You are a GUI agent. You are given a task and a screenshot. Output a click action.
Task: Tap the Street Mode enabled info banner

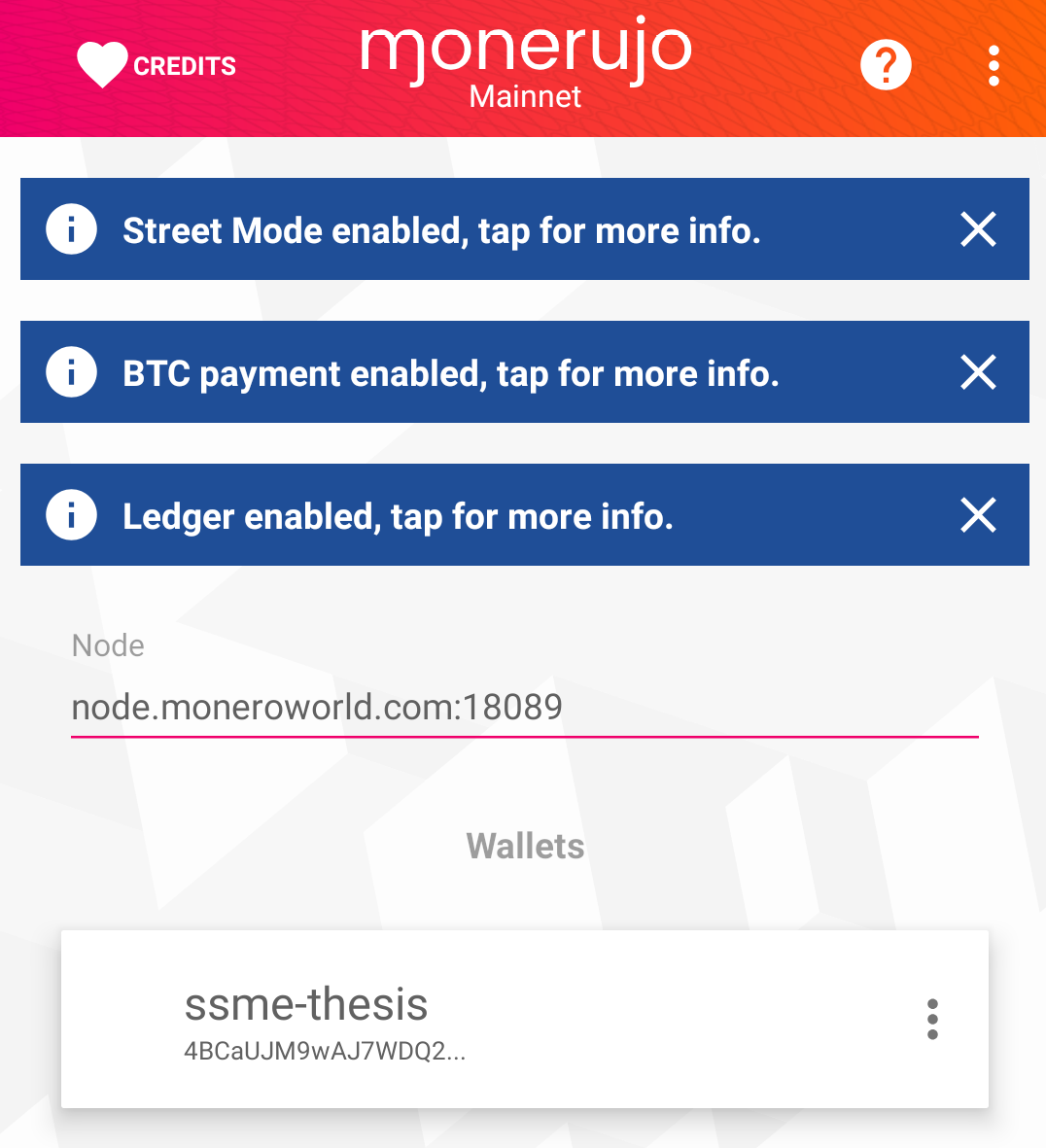[x=441, y=230]
